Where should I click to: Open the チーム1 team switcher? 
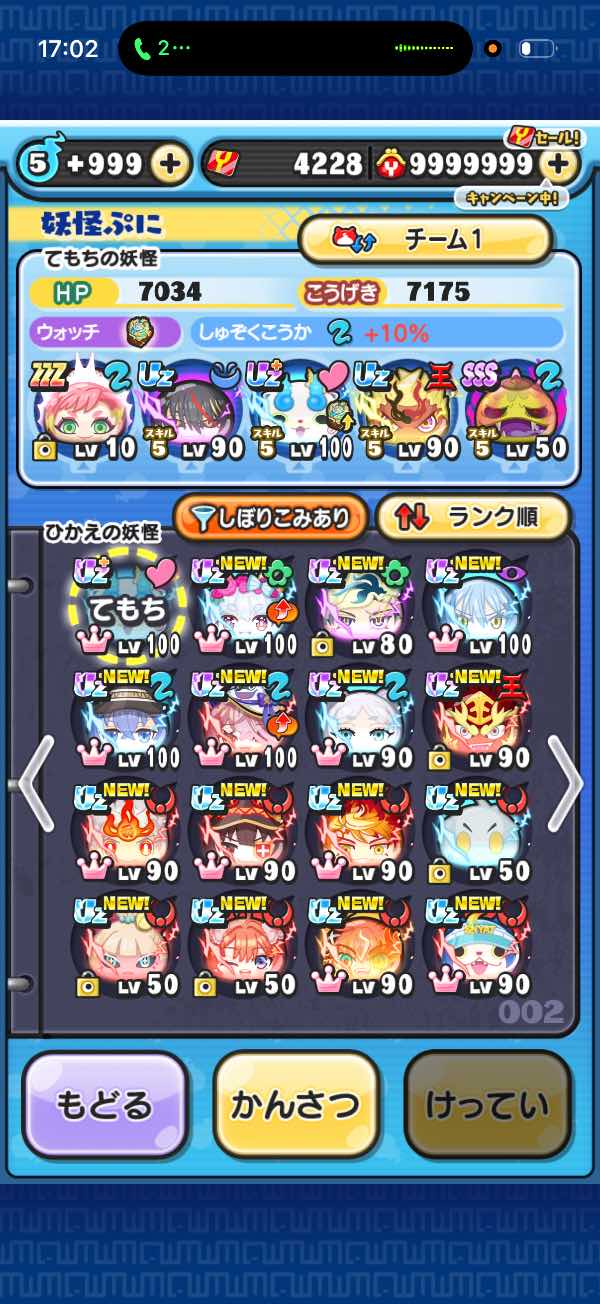pyautogui.click(x=426, y=239)
